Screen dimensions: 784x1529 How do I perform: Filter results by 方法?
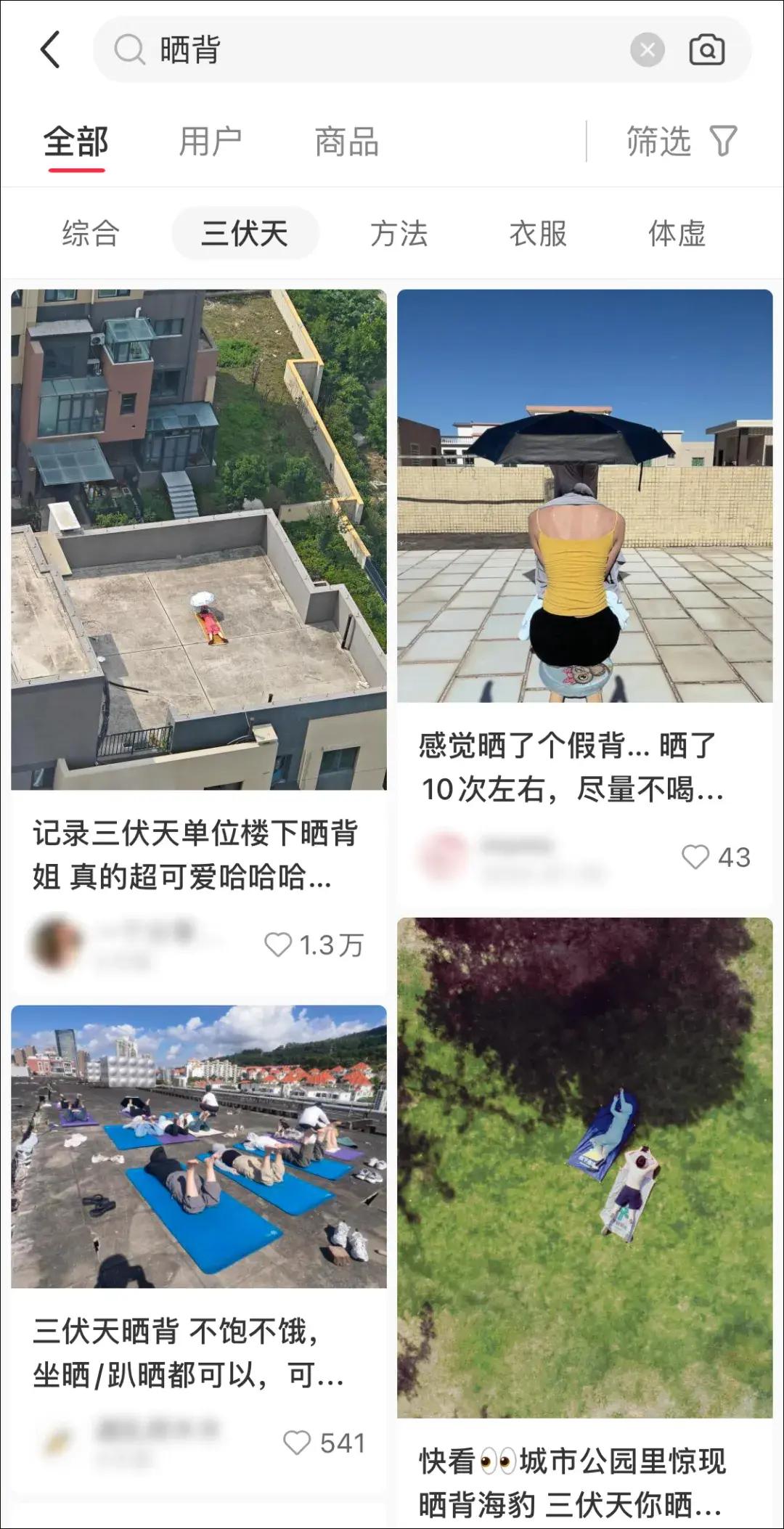point(399,234)
